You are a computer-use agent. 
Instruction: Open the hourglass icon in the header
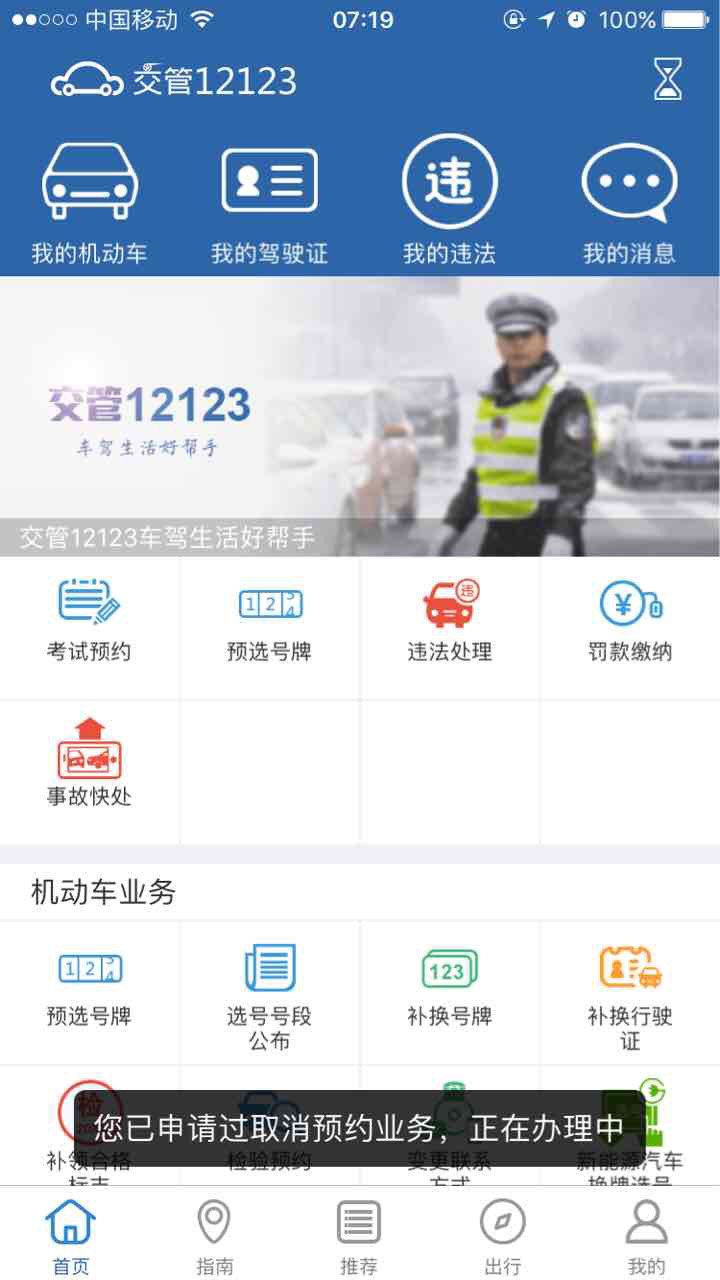tap(668, 79)
